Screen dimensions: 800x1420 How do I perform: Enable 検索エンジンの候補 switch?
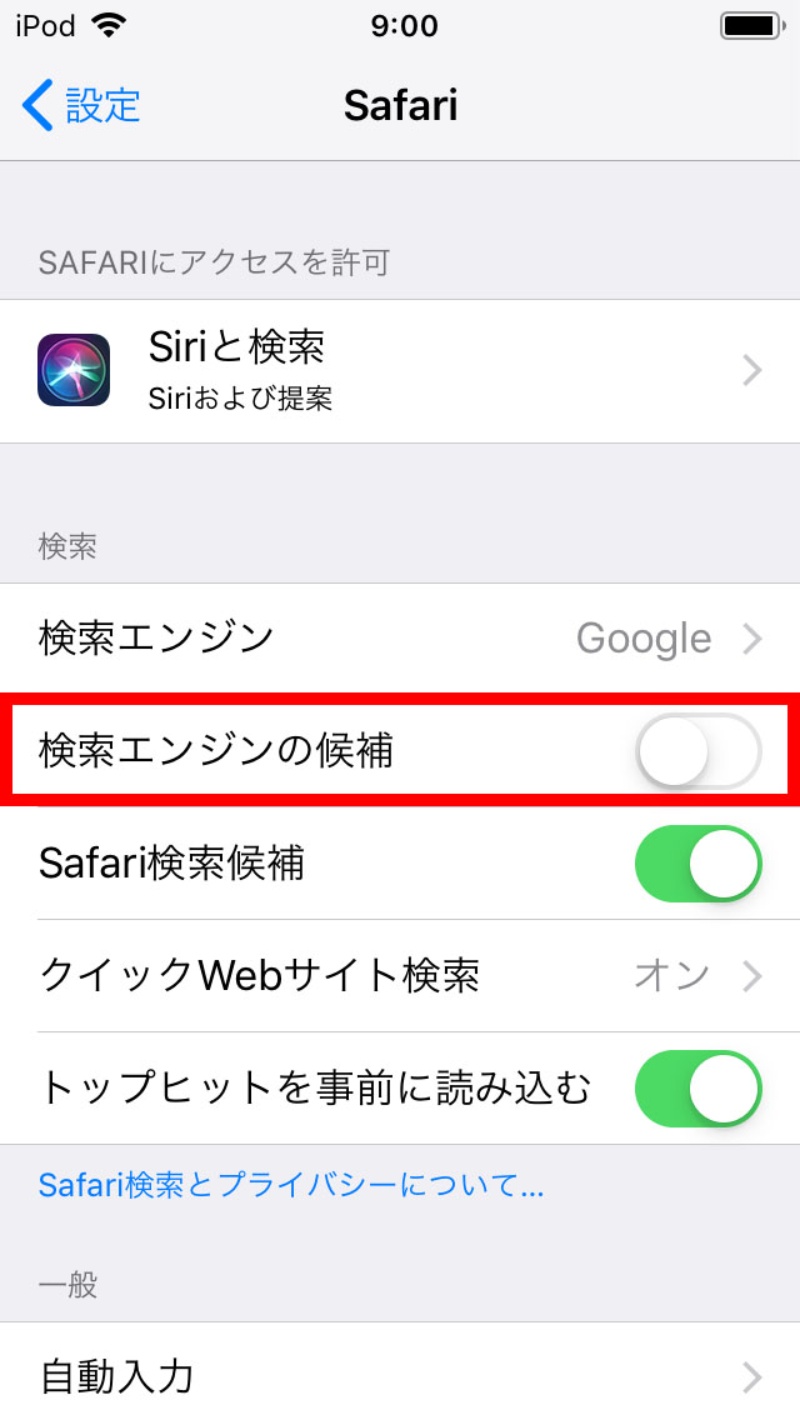(x=698, y=750)
